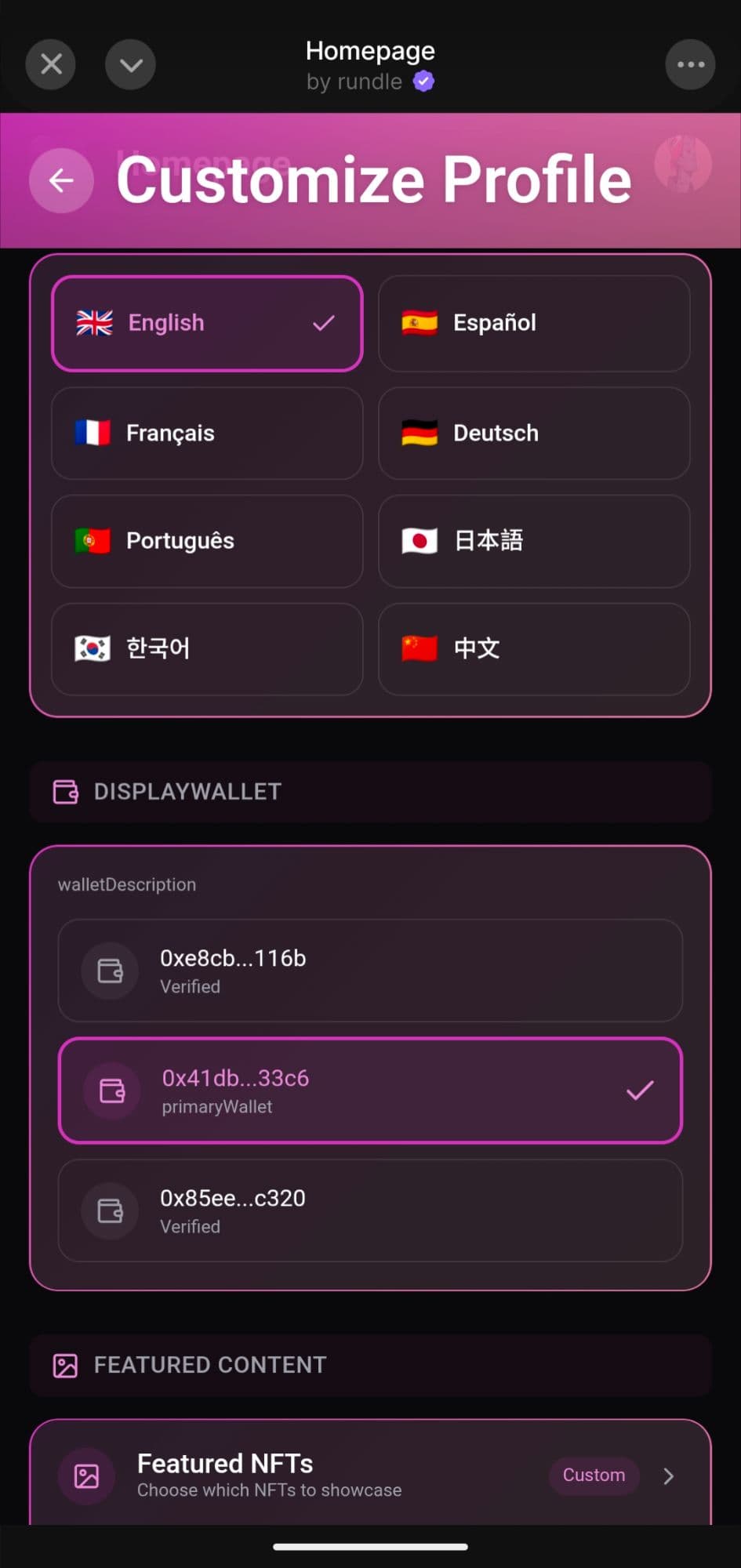Use wallet 0x85ee...c320 for display
This screenshot has height=1568, width=741.
coord(370,1210)
